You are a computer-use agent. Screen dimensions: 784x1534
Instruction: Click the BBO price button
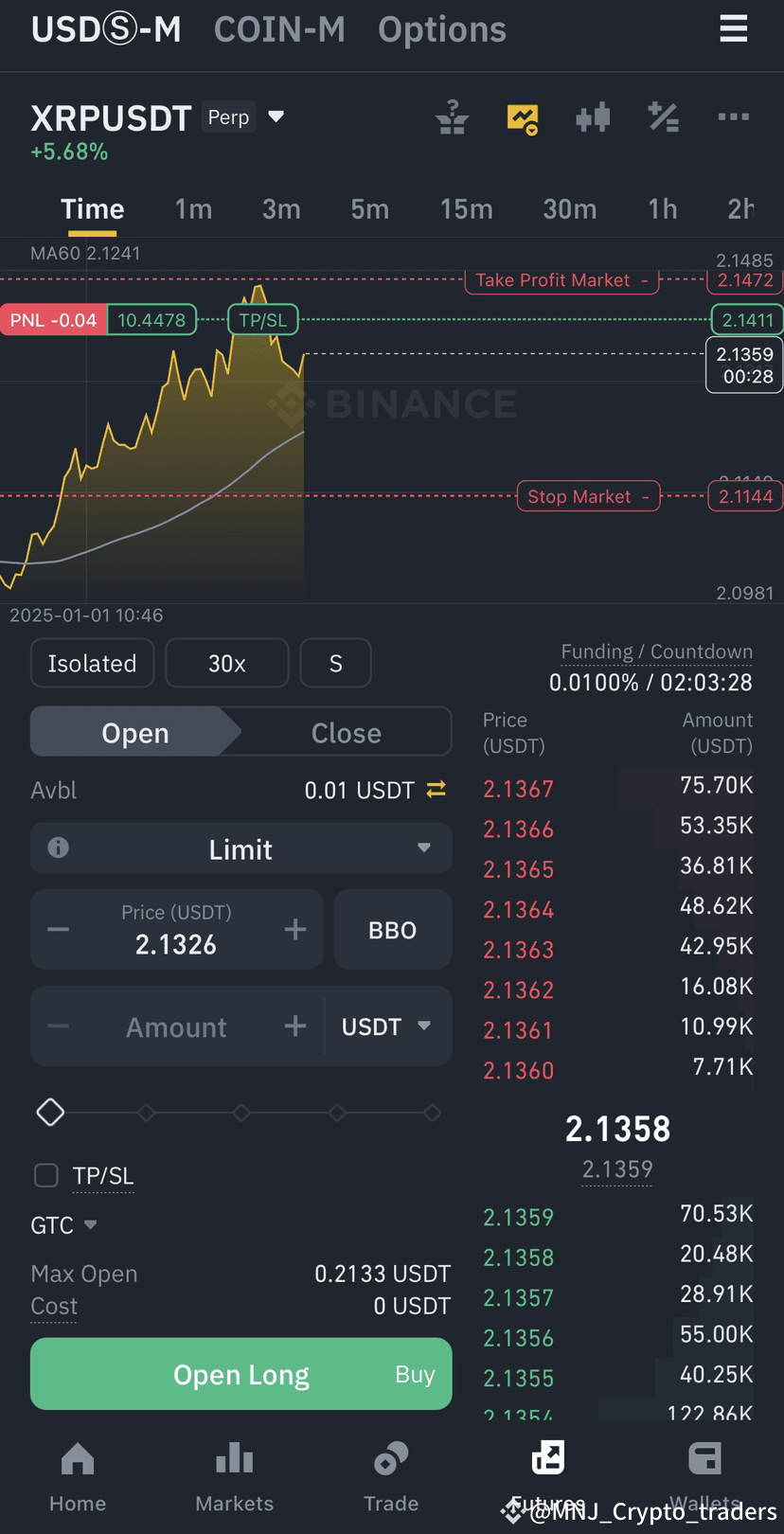392,929
